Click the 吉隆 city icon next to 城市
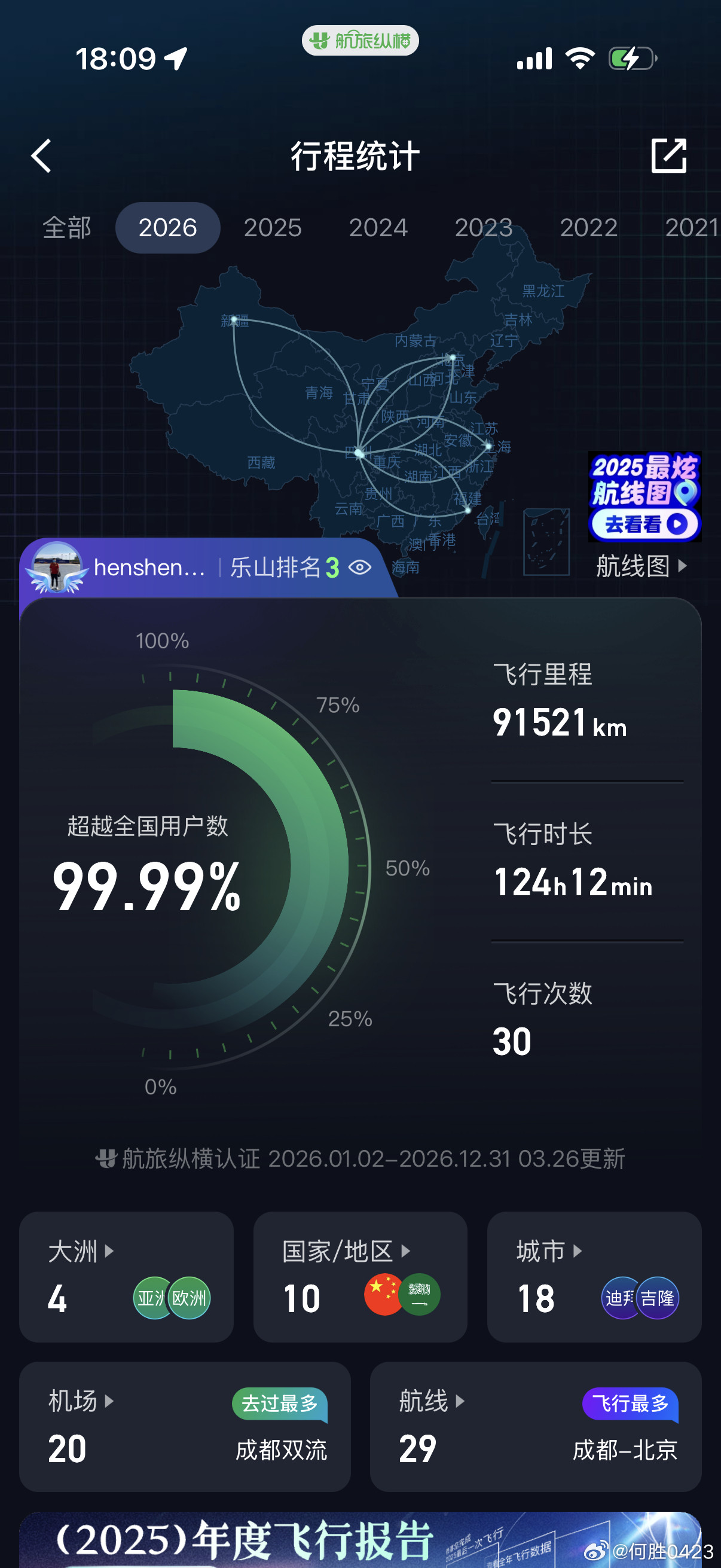 coord(659,1298)
